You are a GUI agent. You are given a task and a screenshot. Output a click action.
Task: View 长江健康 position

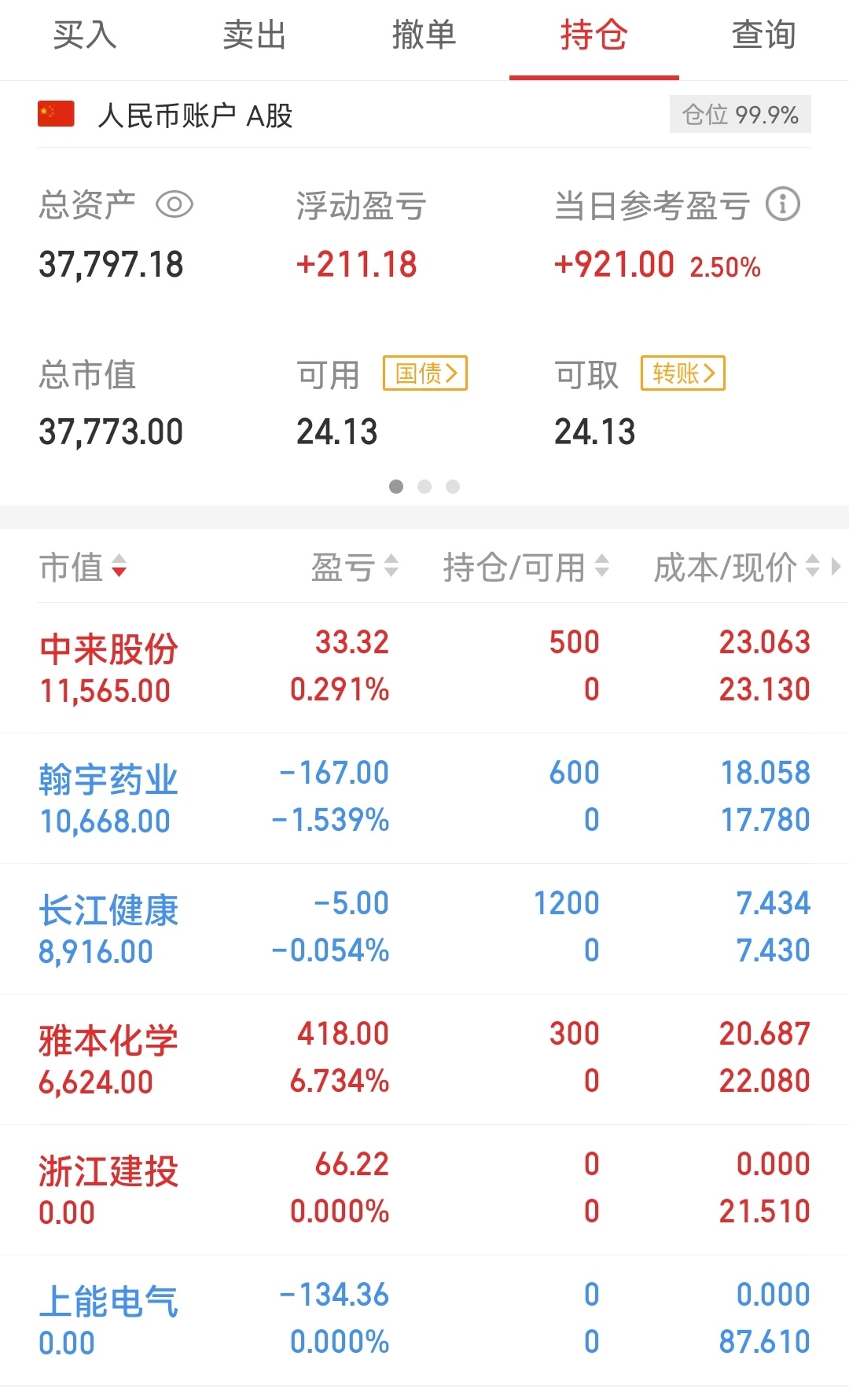(424, 929)
